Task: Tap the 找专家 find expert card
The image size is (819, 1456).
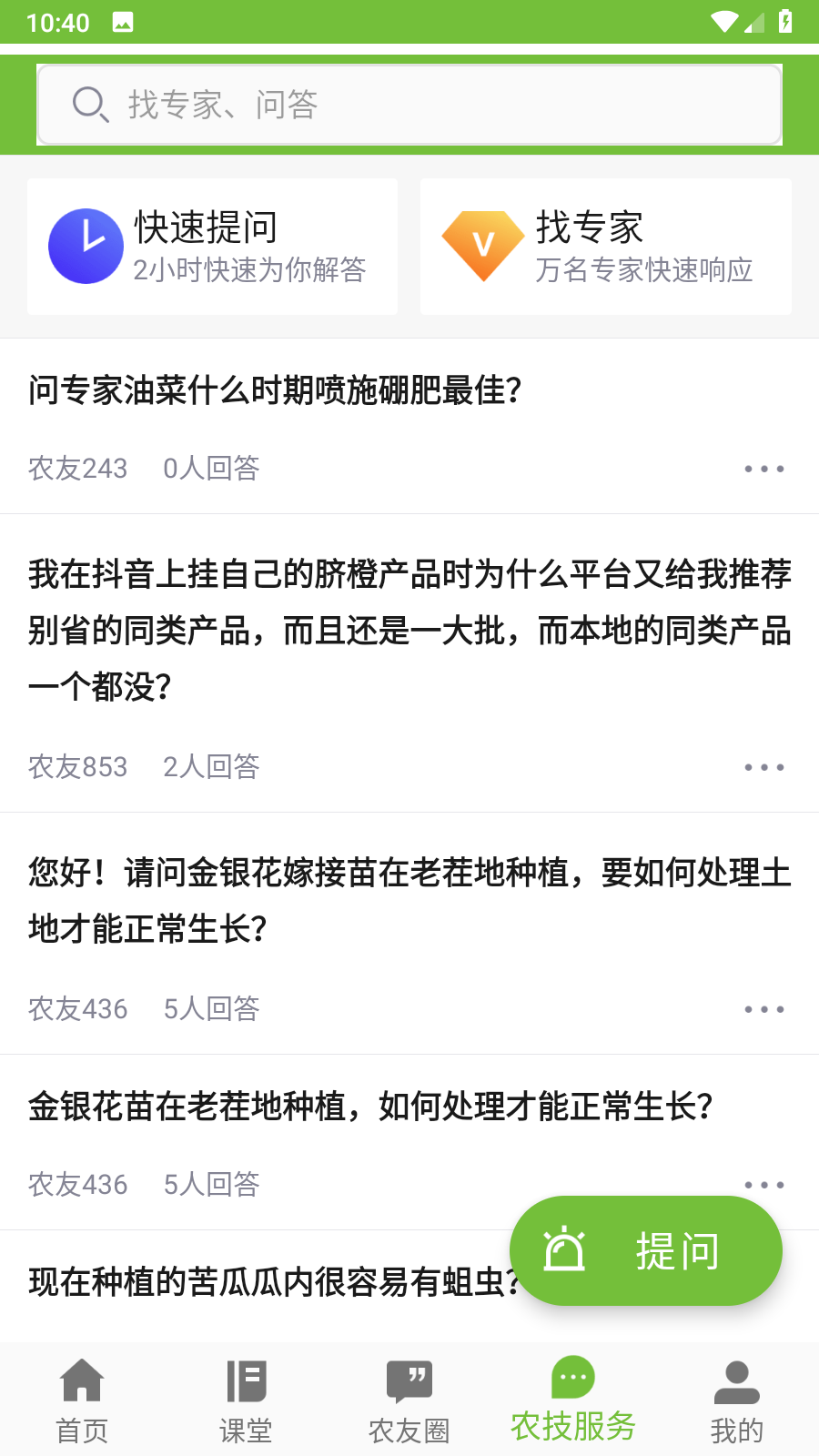Action: 605,246
